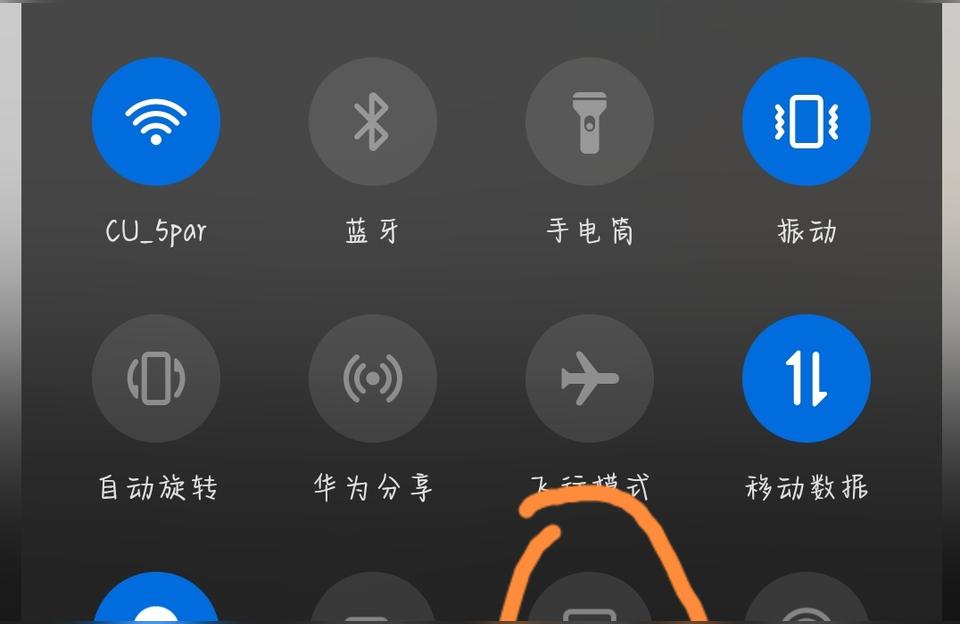Turn on the flashlight (手电筒)
The width and height of the screenshot is (960, 624).
tap(589, 122)
